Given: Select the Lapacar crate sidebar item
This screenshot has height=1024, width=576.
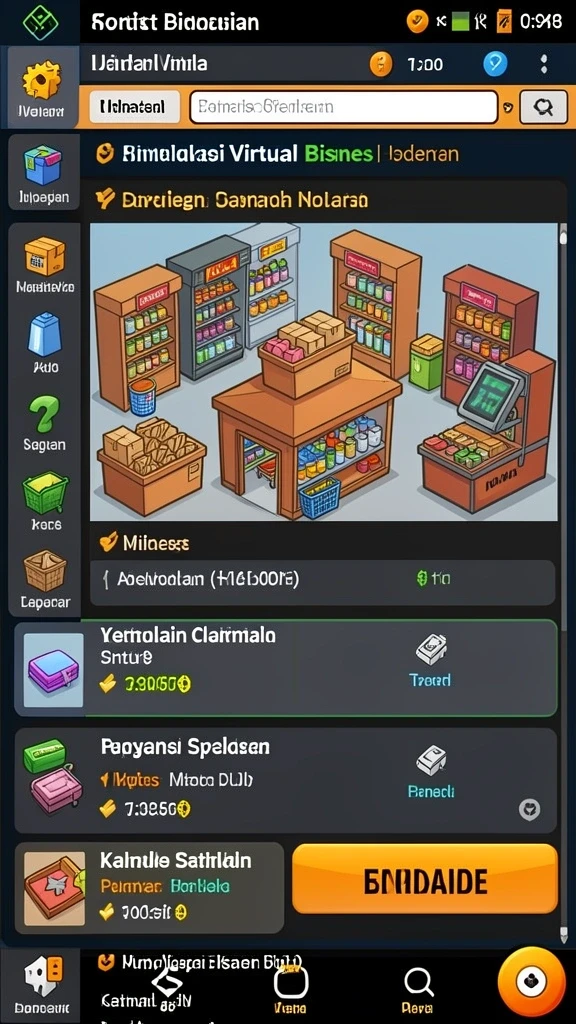Looking at the screenshot, I should click(x=44, y=579).
